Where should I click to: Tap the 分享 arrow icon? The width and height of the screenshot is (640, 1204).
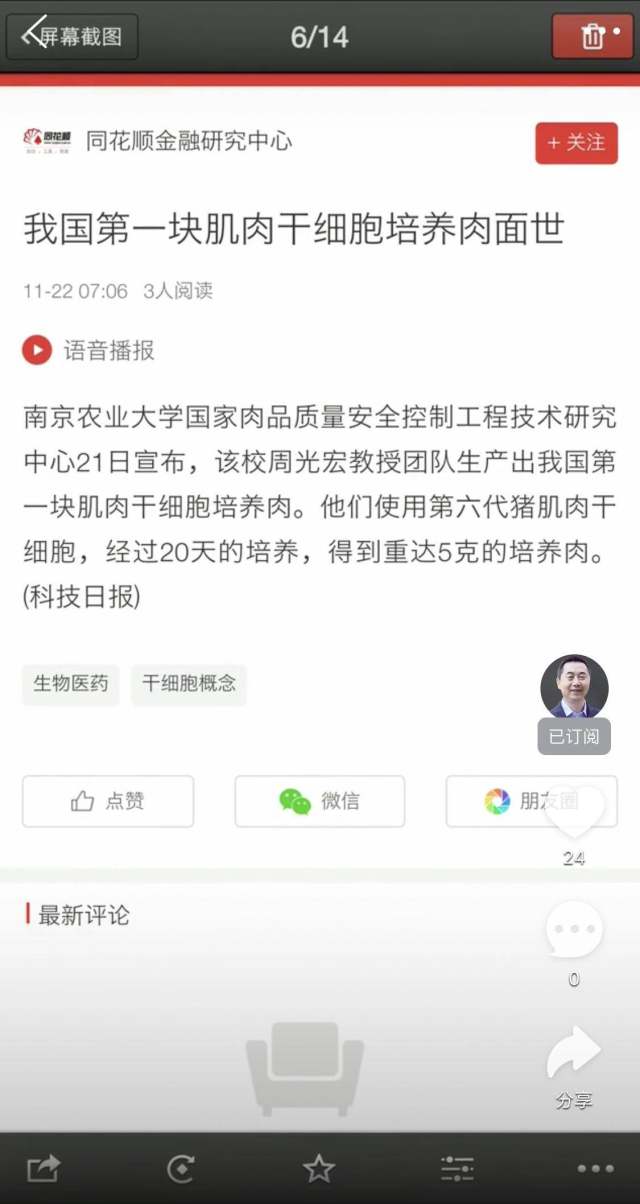574,1053
